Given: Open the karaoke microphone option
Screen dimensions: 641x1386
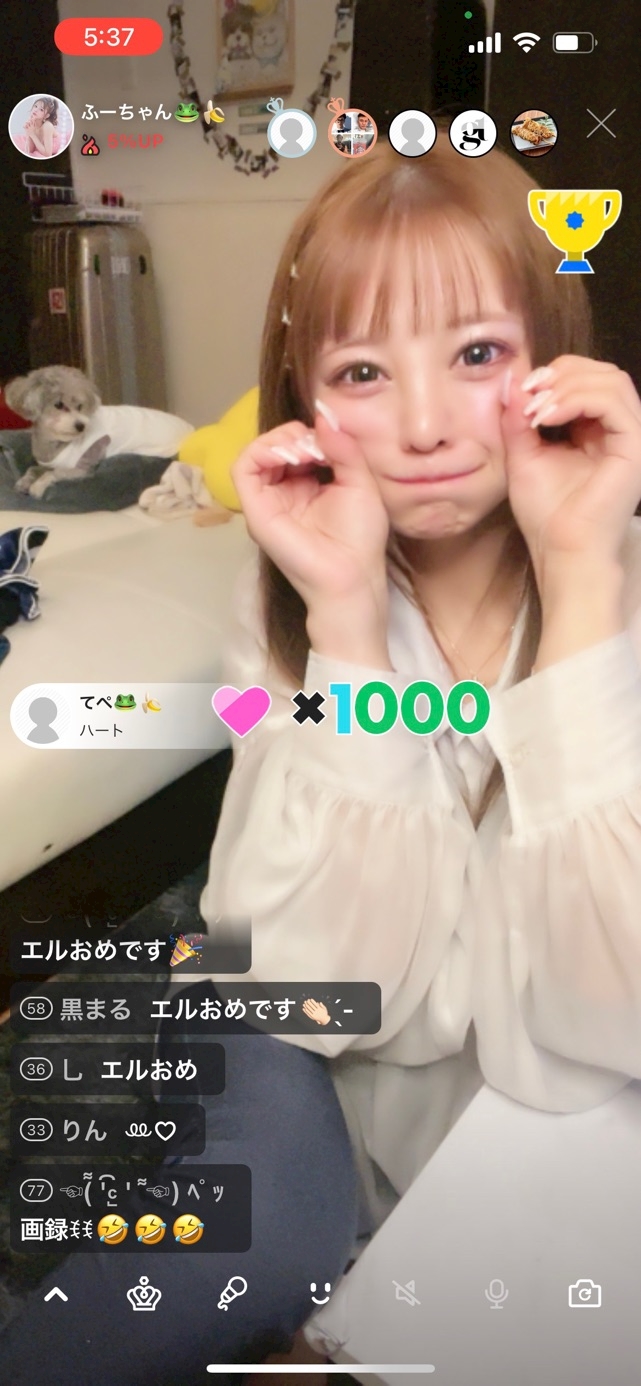Looking at the screenshot, I should pos(232,1294).
